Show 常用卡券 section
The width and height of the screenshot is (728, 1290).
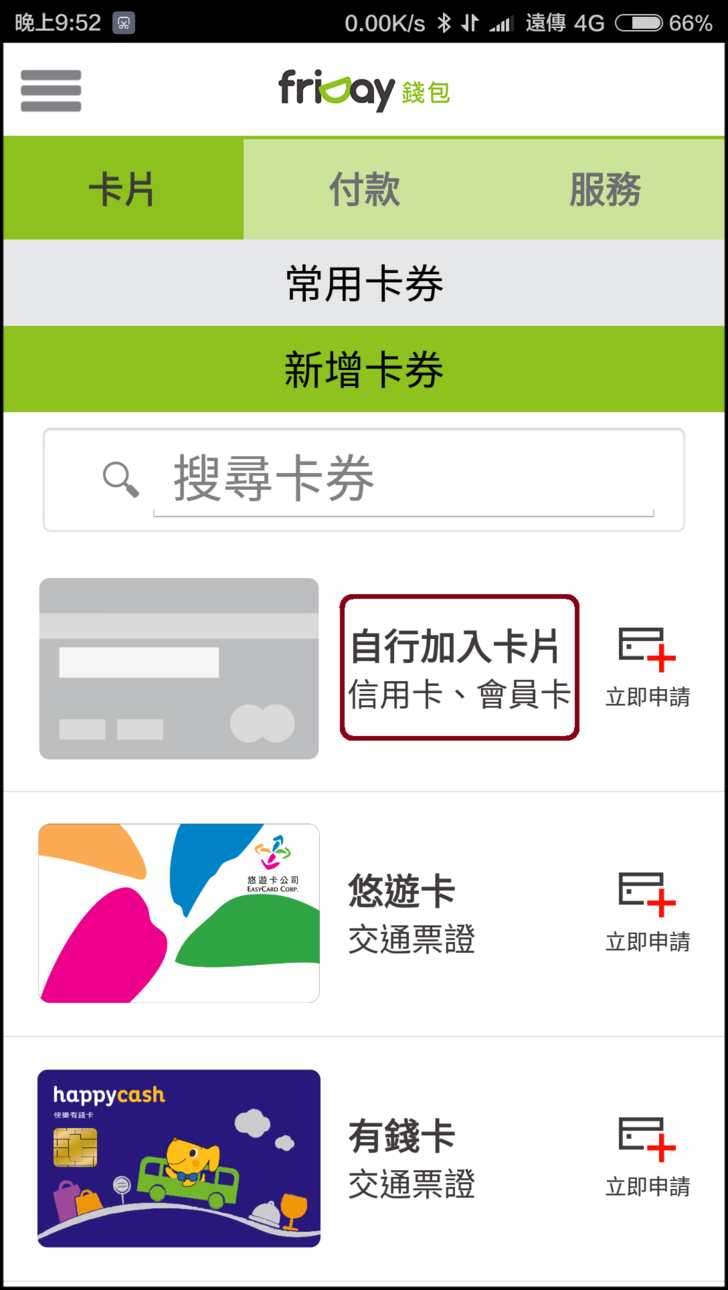point(364,283)
